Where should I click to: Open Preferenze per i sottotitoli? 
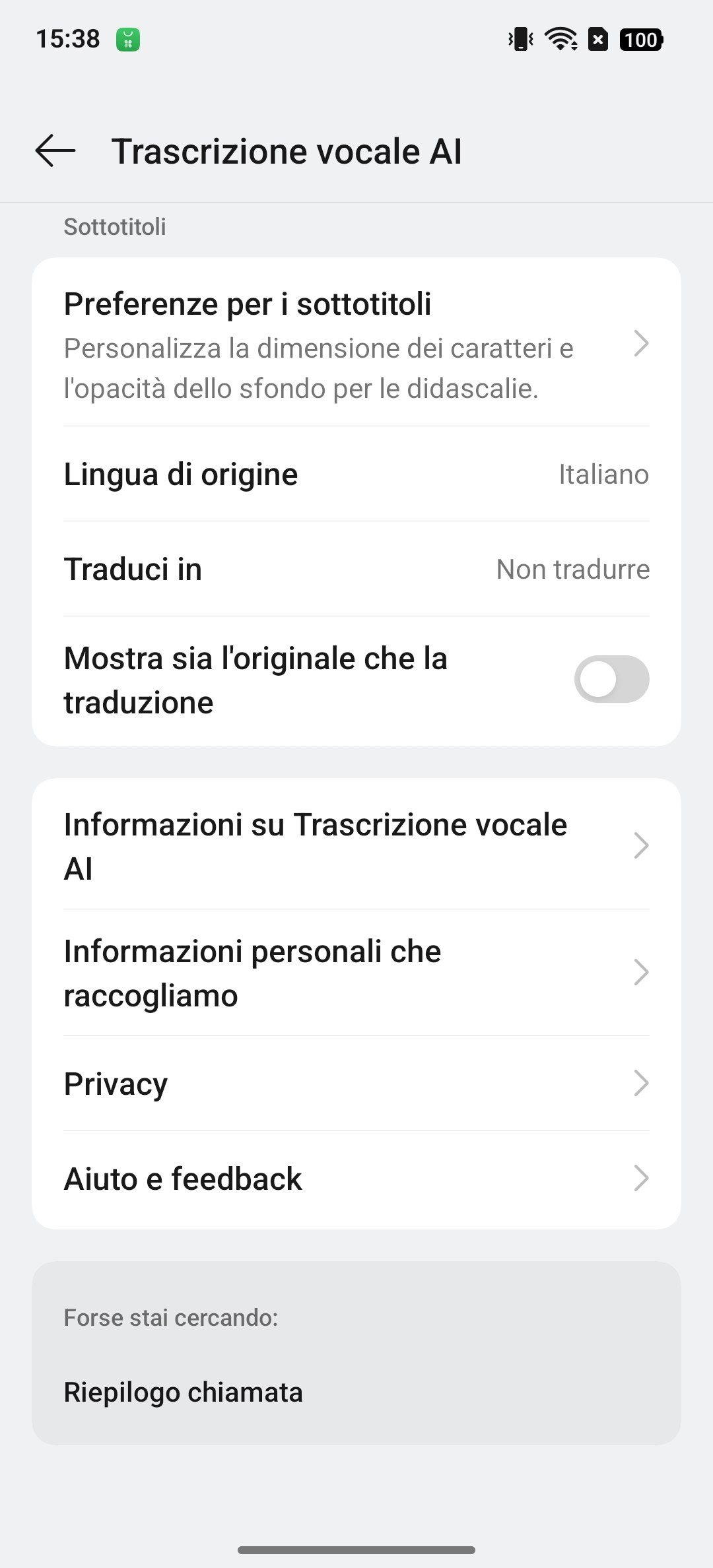click(x=356, y=343)
